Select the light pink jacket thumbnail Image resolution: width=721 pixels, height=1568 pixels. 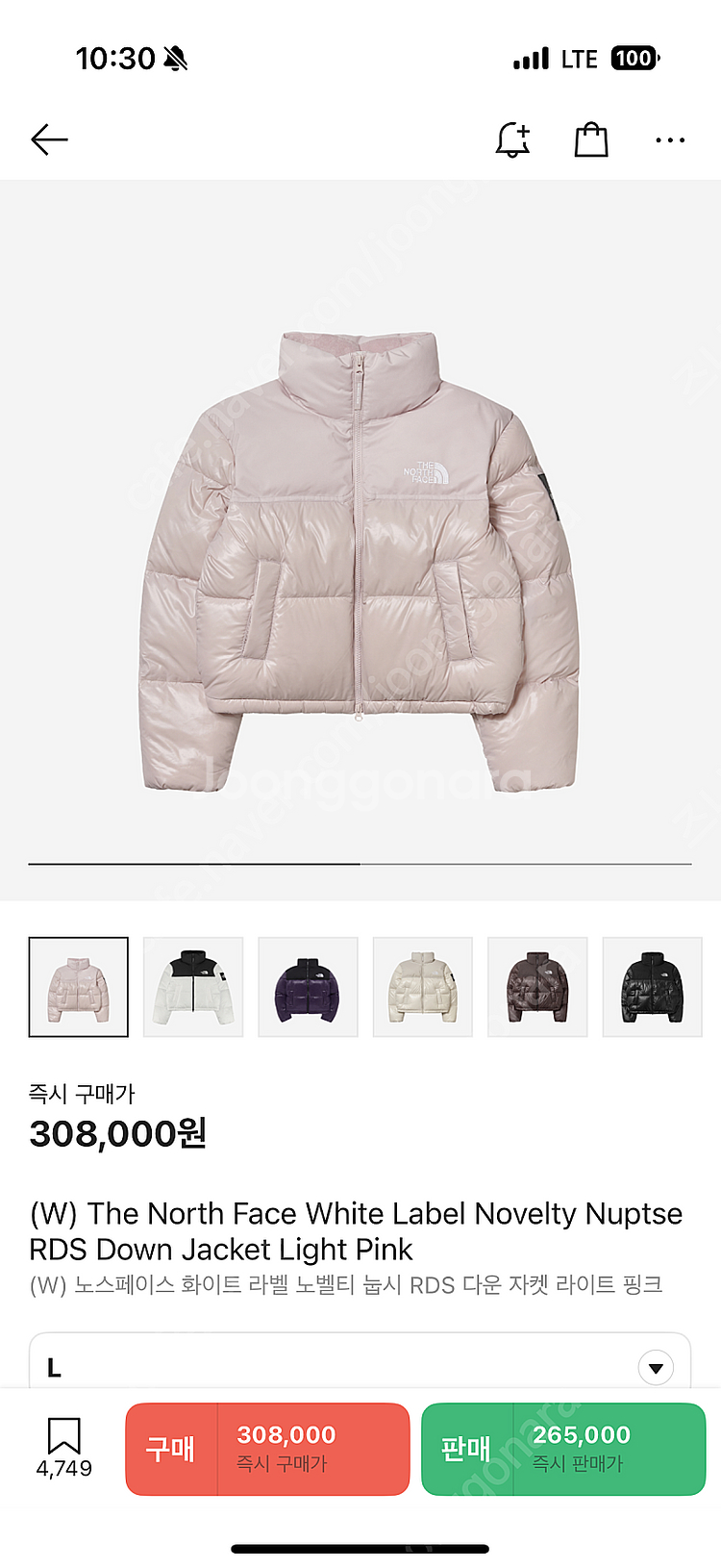coord(79,987)
